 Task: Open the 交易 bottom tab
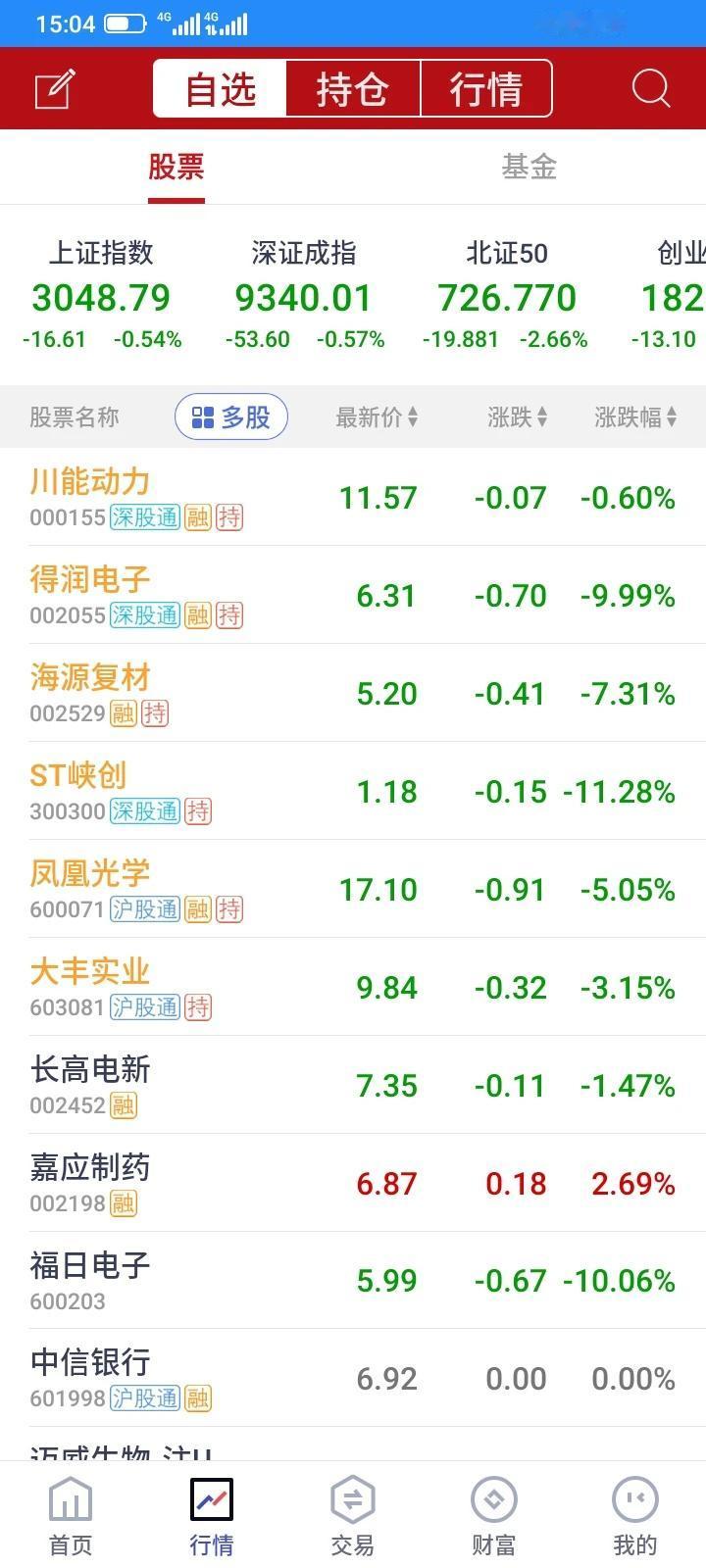point(353,1516)
